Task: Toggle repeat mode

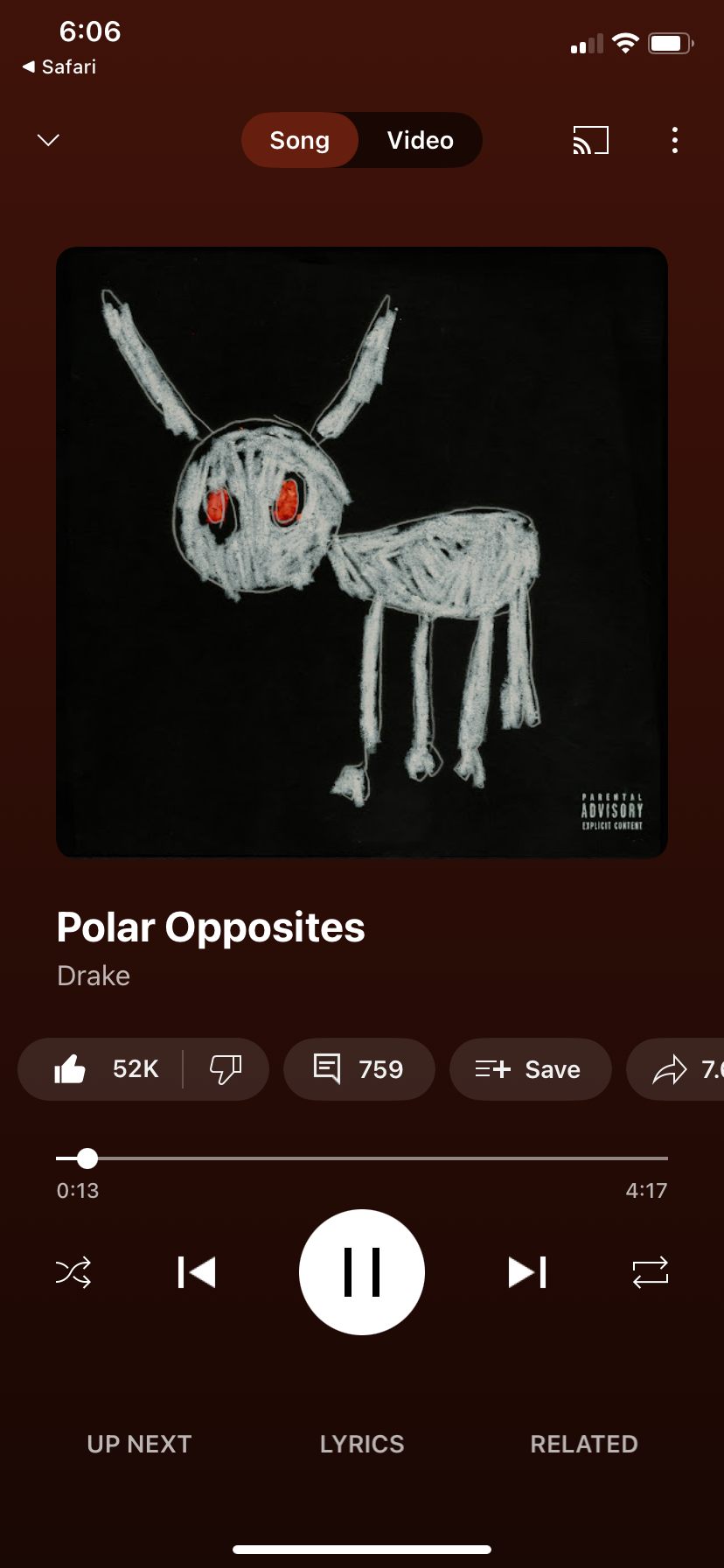Action: tap(650, 1272)
